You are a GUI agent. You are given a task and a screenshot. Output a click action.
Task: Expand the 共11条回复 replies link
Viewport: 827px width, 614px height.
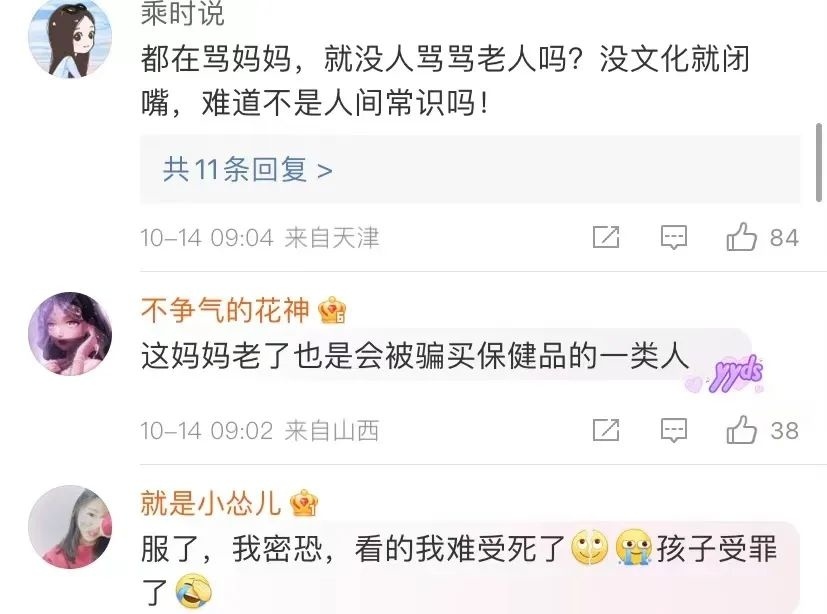coord(247,170)
